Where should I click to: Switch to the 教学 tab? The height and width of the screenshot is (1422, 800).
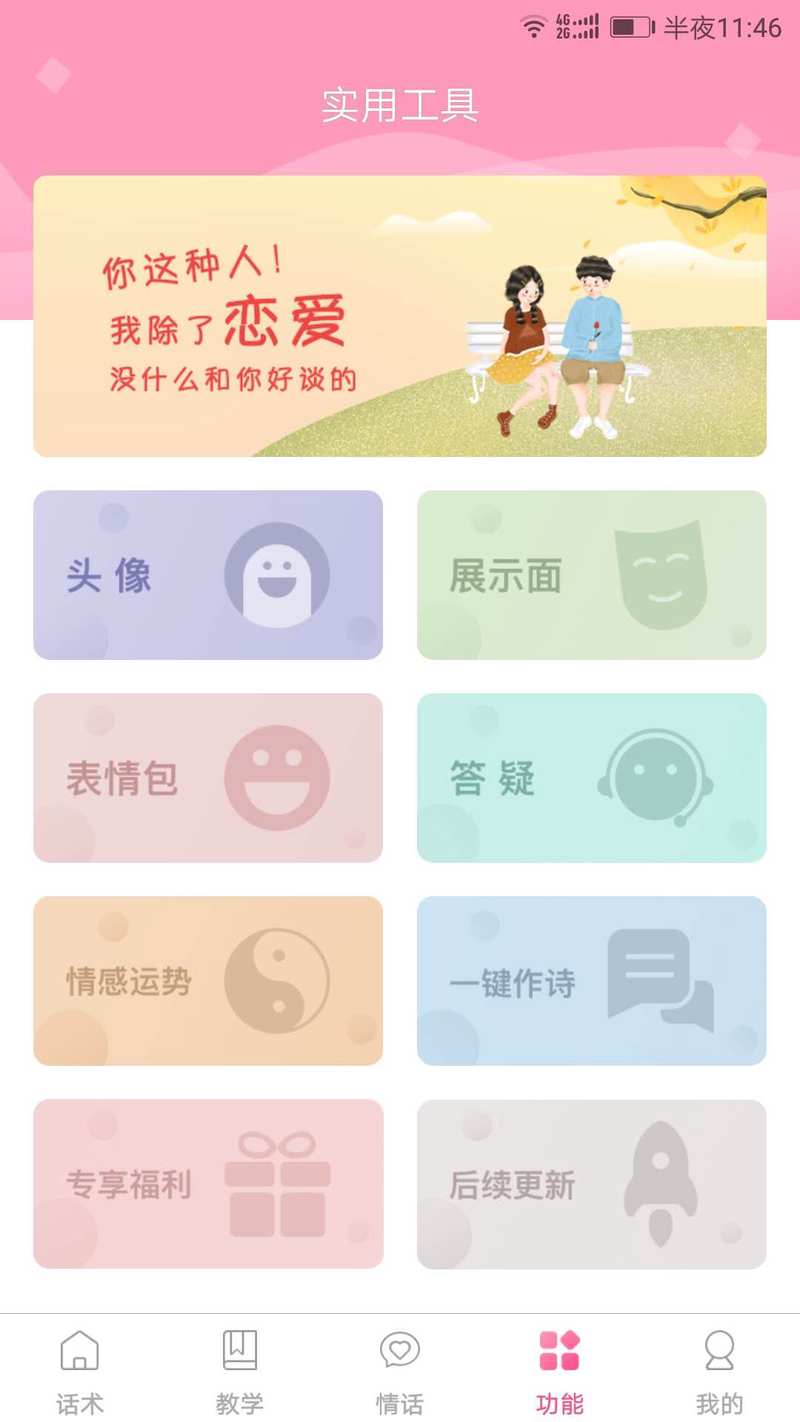(x=240, y=1370)
